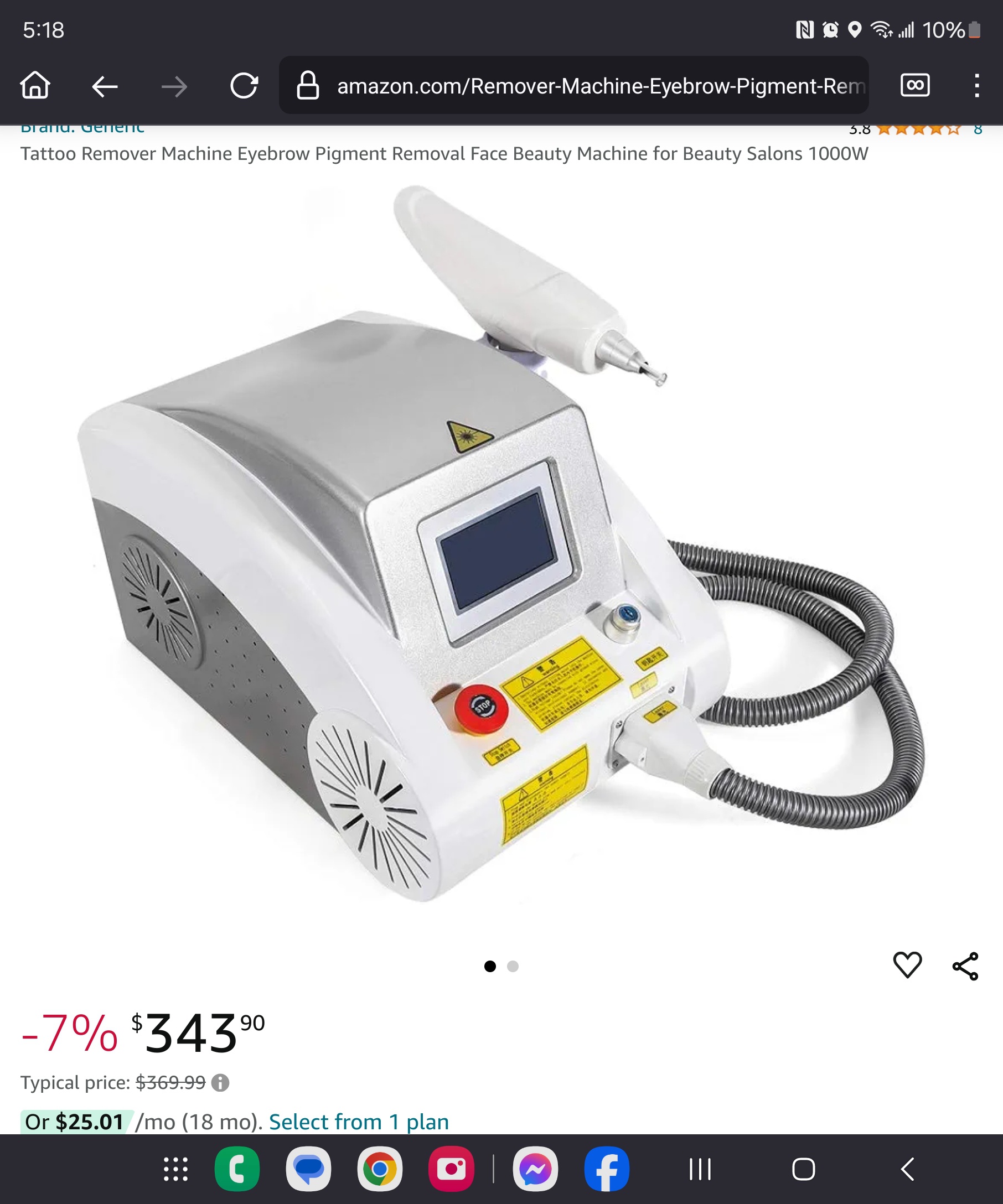Tap the system home button
This screenshot has width=1003, height=1204.
[x=803, y=1169]
